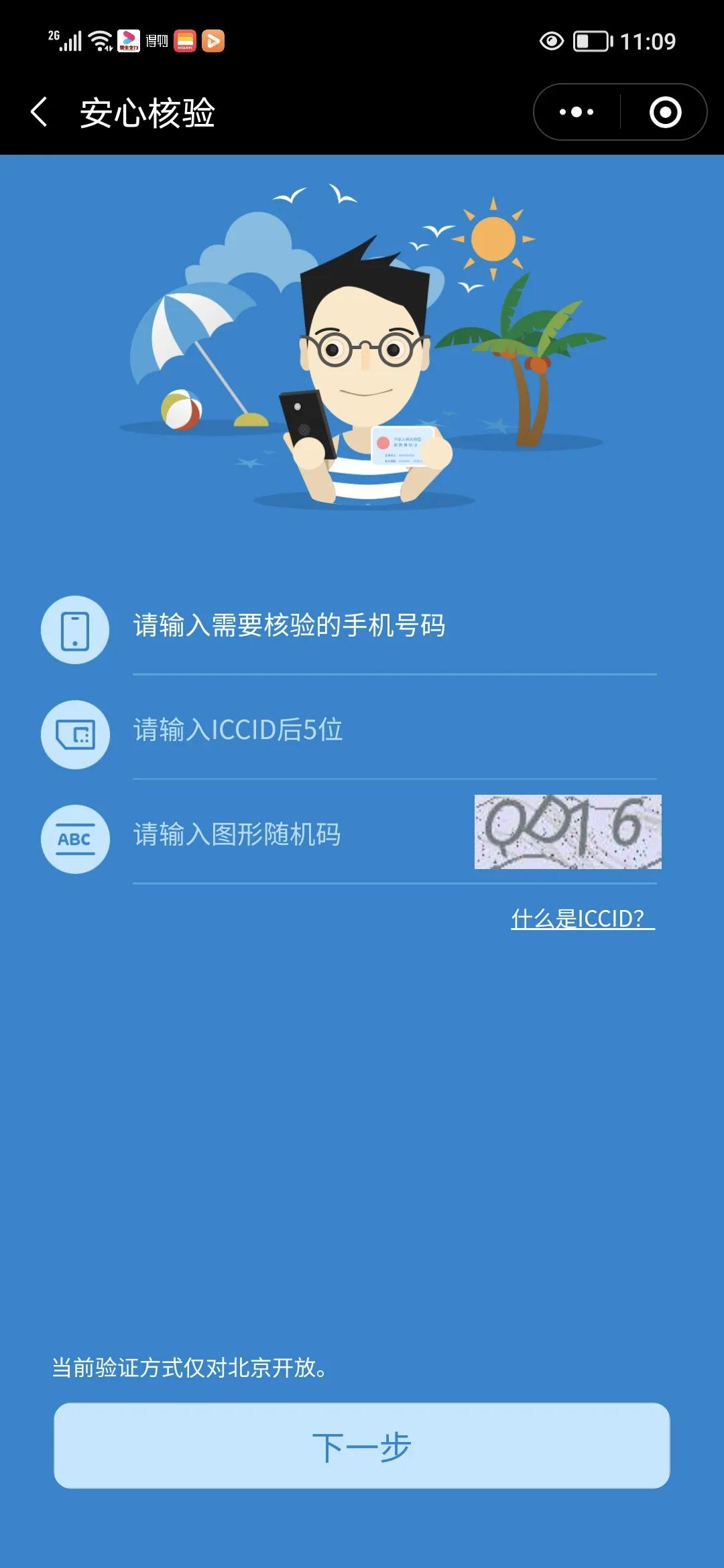Viewport: 724px width, 1568px height.
Task: Tap the 2G signal bars indicator
Action: click(x=67, y=40)
